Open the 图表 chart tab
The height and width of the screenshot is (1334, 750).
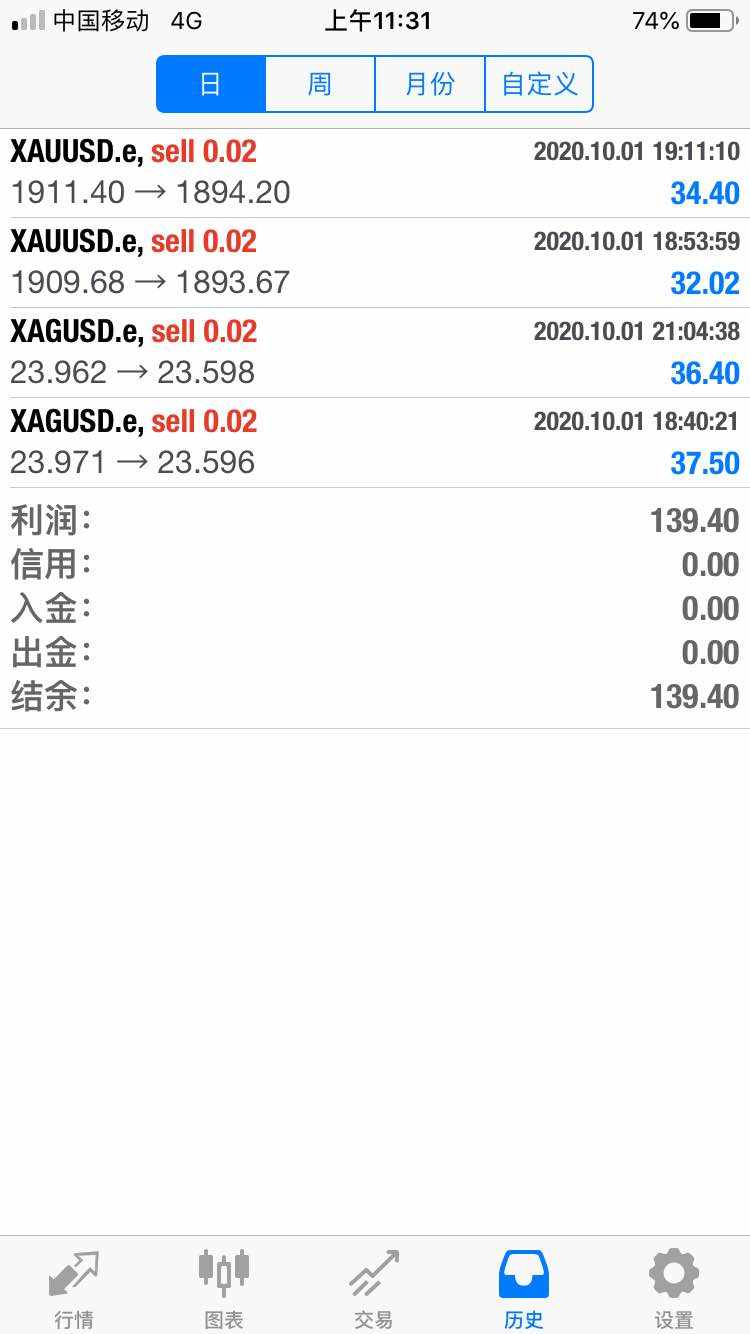[224, 1288]
